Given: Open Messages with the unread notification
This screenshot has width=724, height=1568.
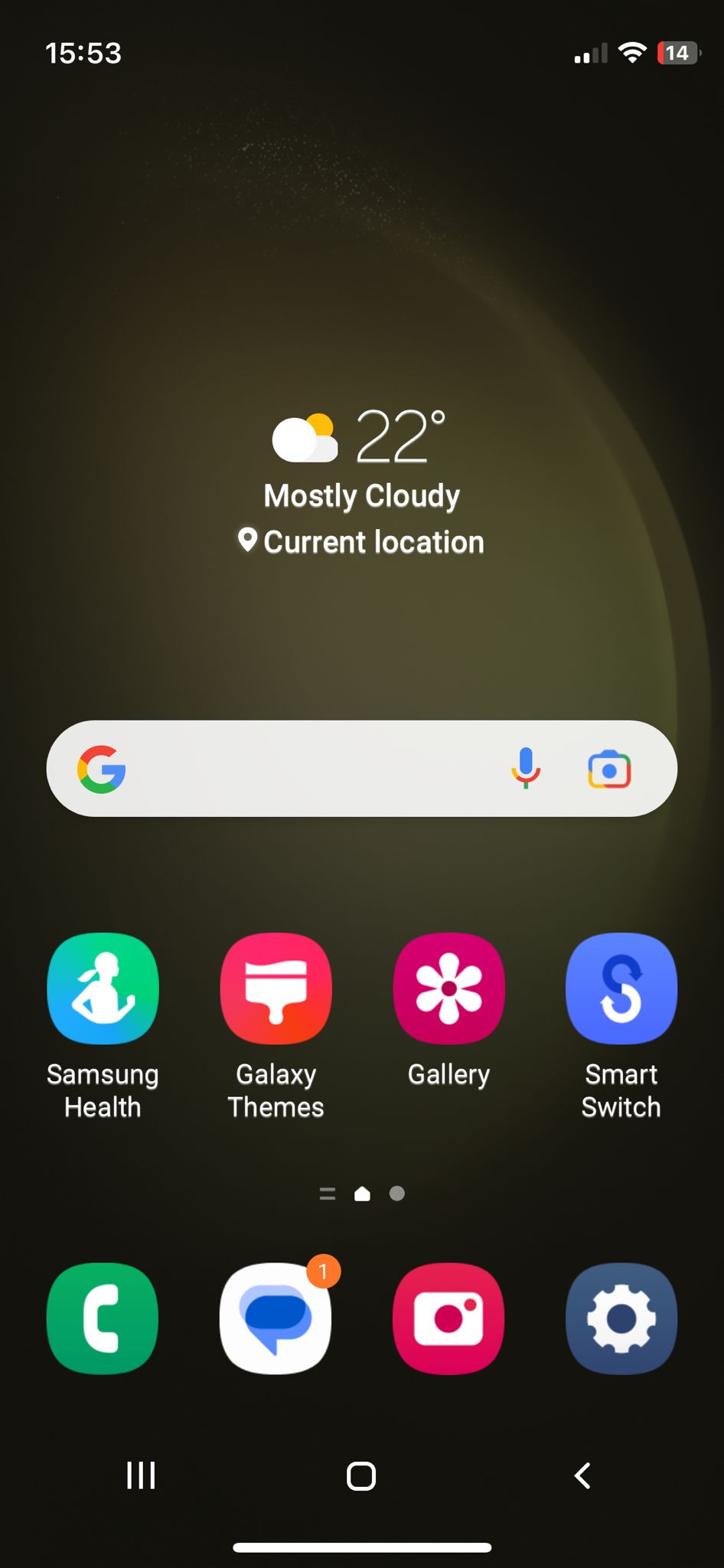Looking at the screenshot, I should pyautogui.click(x=276, y=1319).
